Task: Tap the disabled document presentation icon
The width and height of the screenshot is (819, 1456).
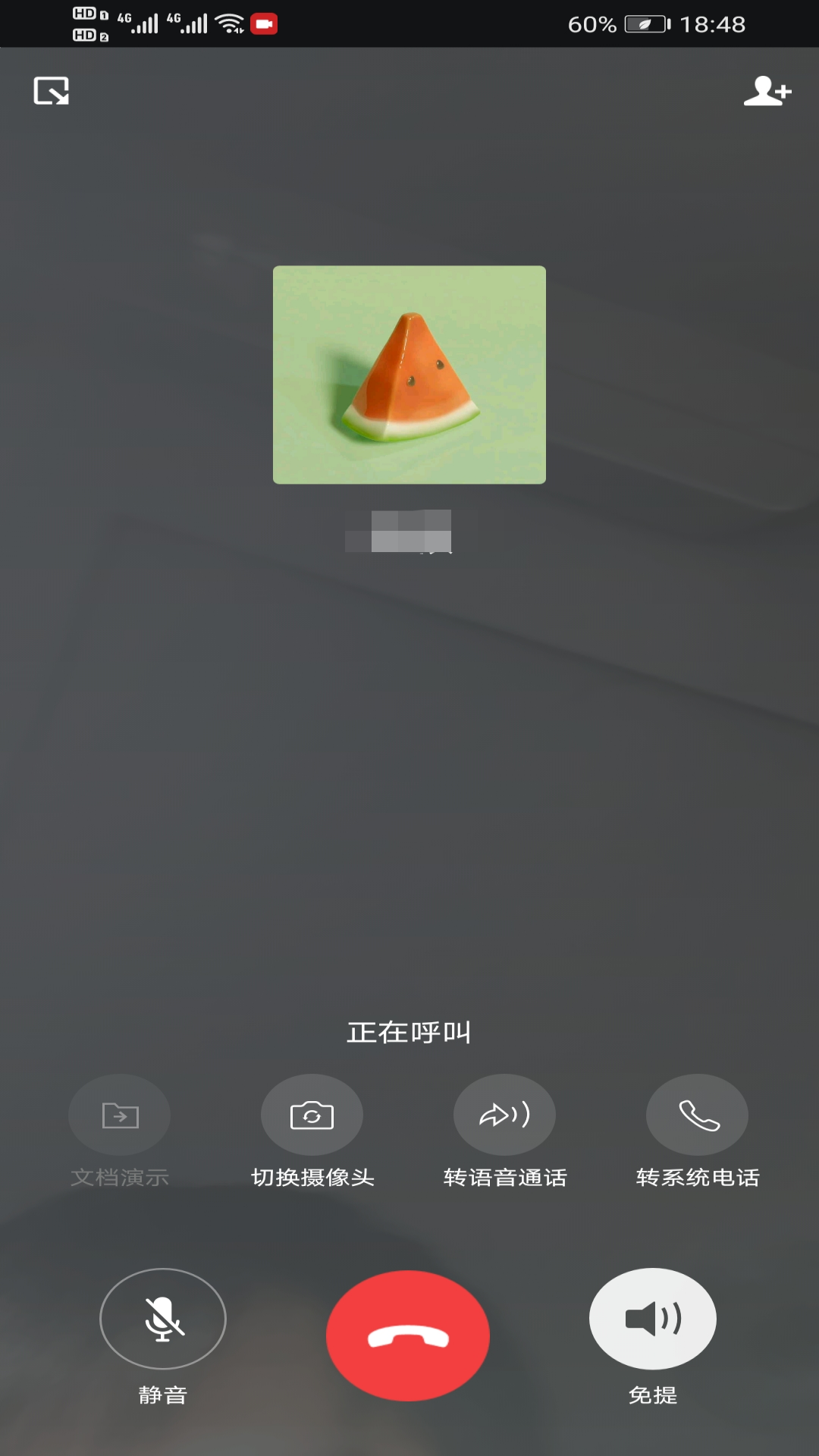Action: tap(119, 1115)
